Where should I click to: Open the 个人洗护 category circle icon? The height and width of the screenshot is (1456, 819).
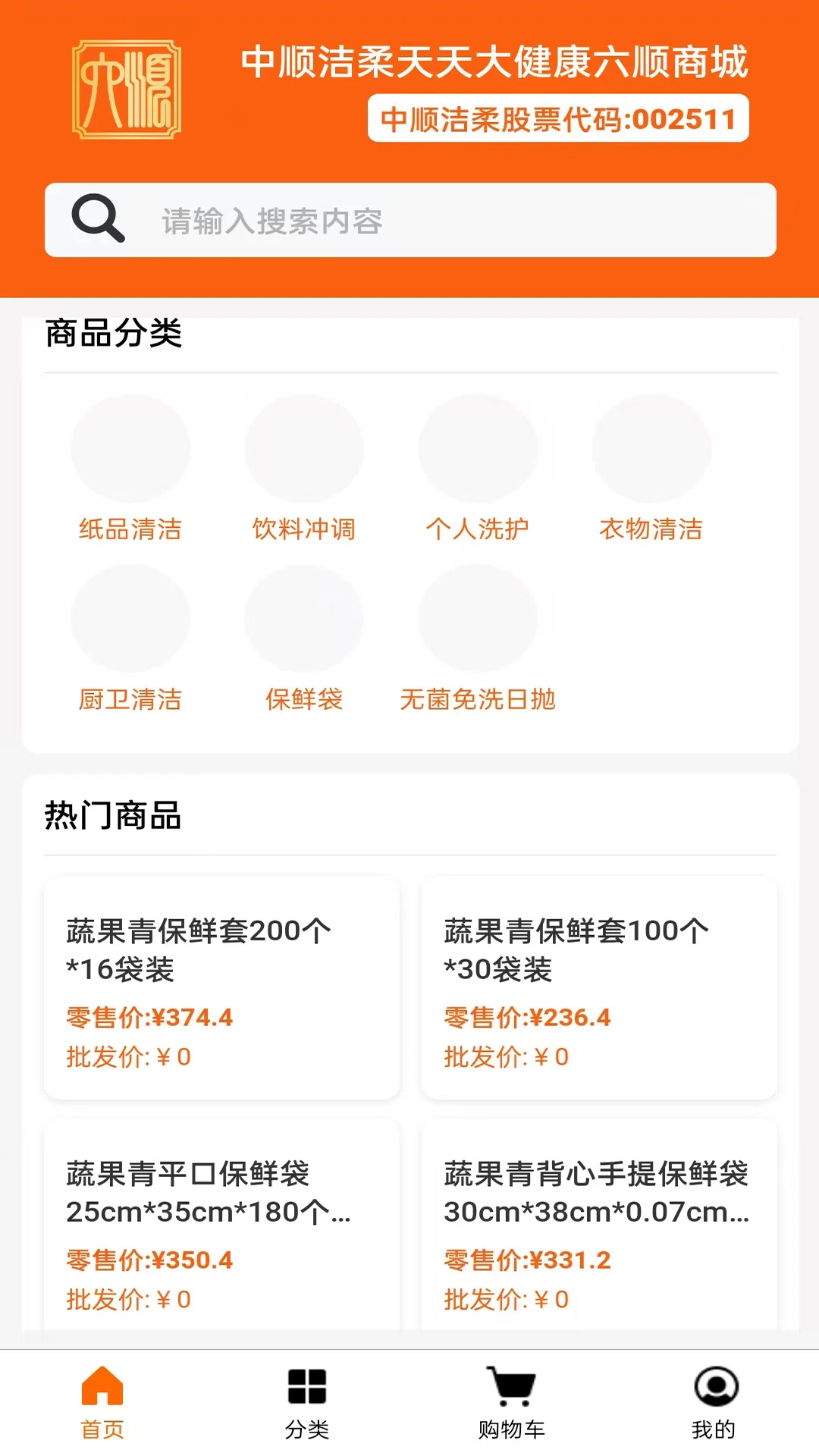click(x=478, y=447)
